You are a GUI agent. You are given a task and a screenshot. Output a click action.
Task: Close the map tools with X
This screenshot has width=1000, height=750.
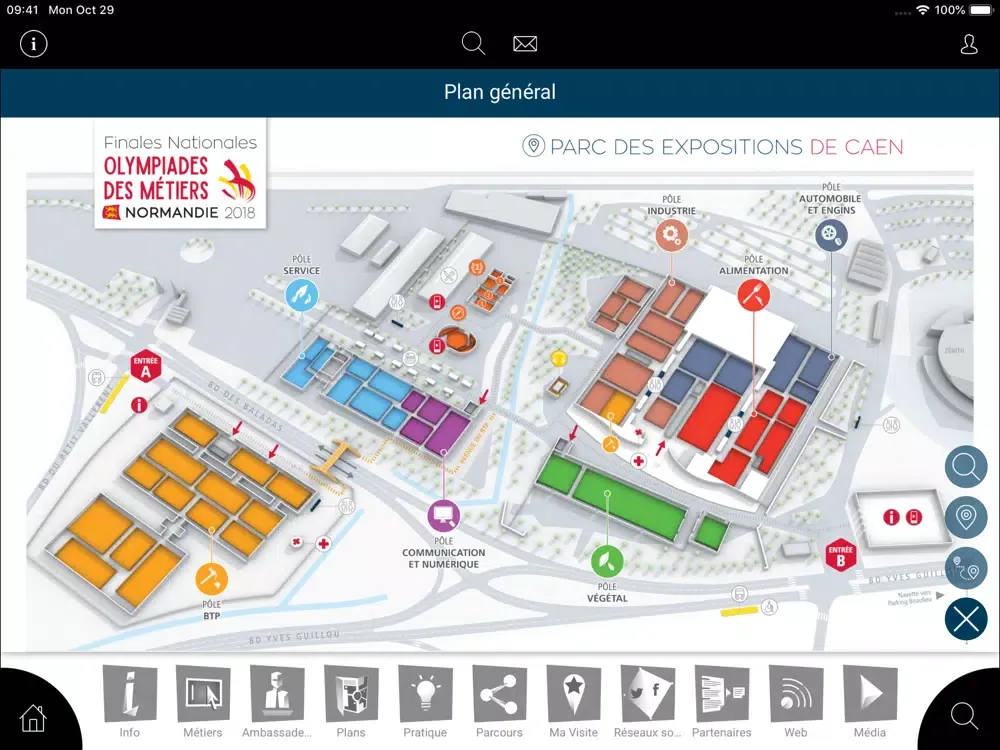click(x=965, y=620)
